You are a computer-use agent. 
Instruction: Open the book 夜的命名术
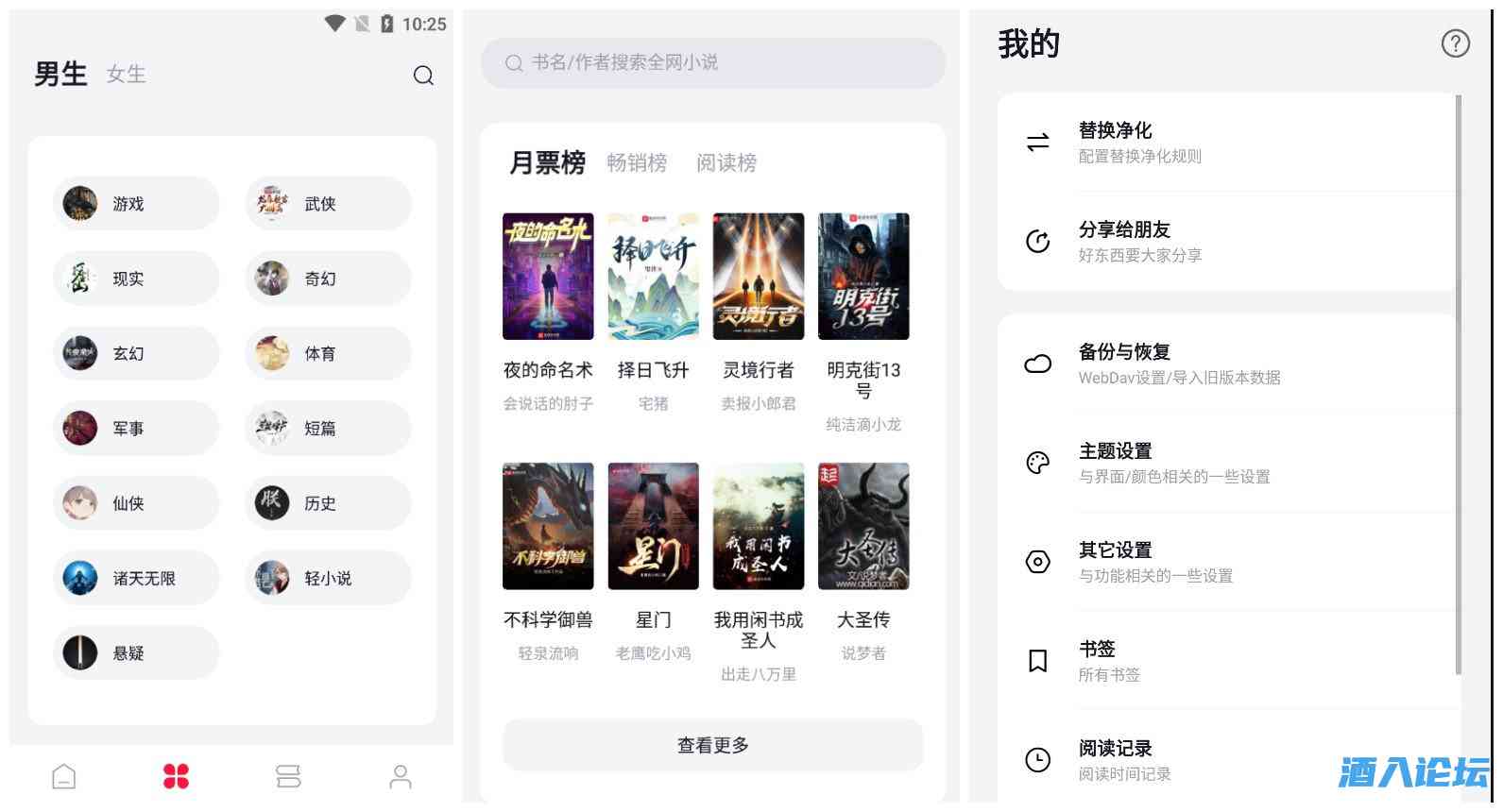[548, 277]
